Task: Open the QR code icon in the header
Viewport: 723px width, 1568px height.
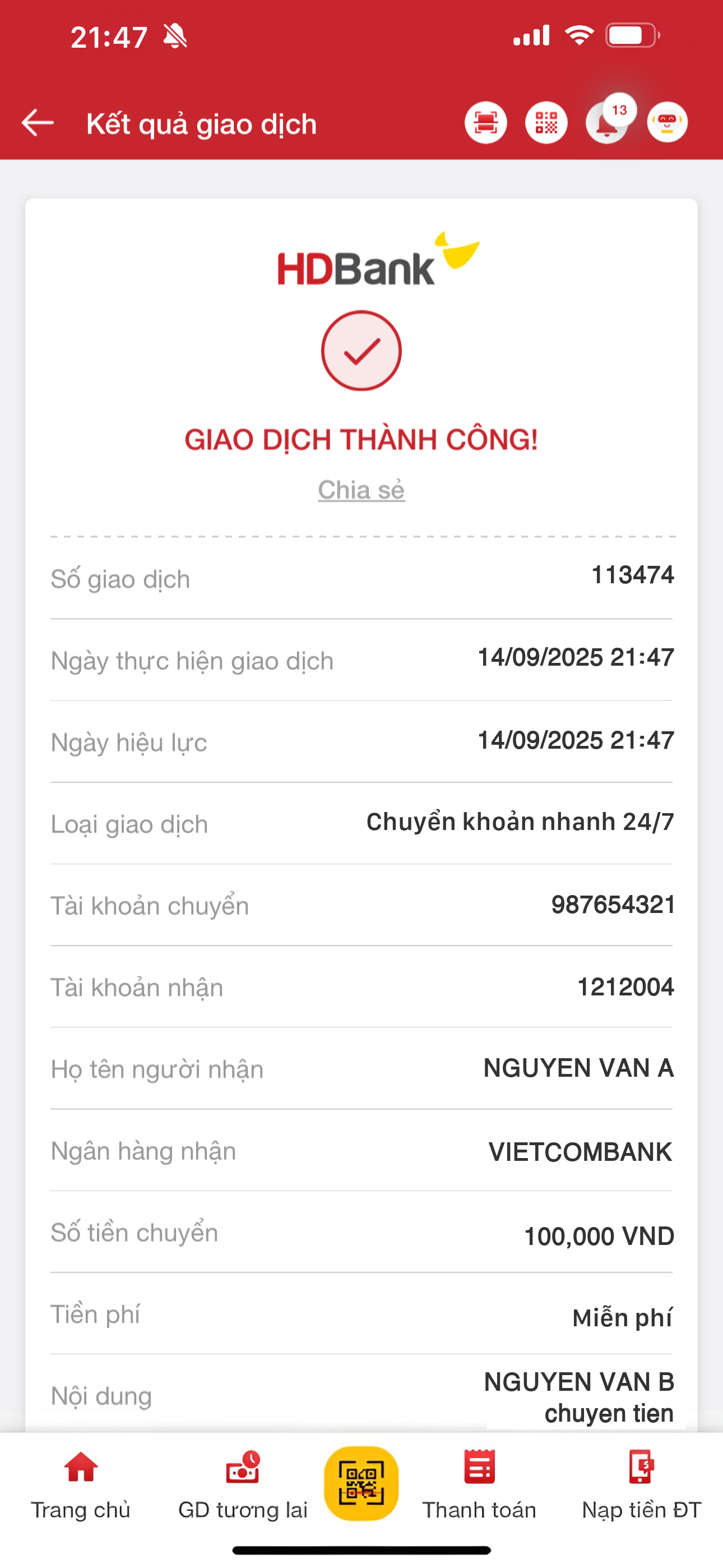Action: (x=546, y=123)
